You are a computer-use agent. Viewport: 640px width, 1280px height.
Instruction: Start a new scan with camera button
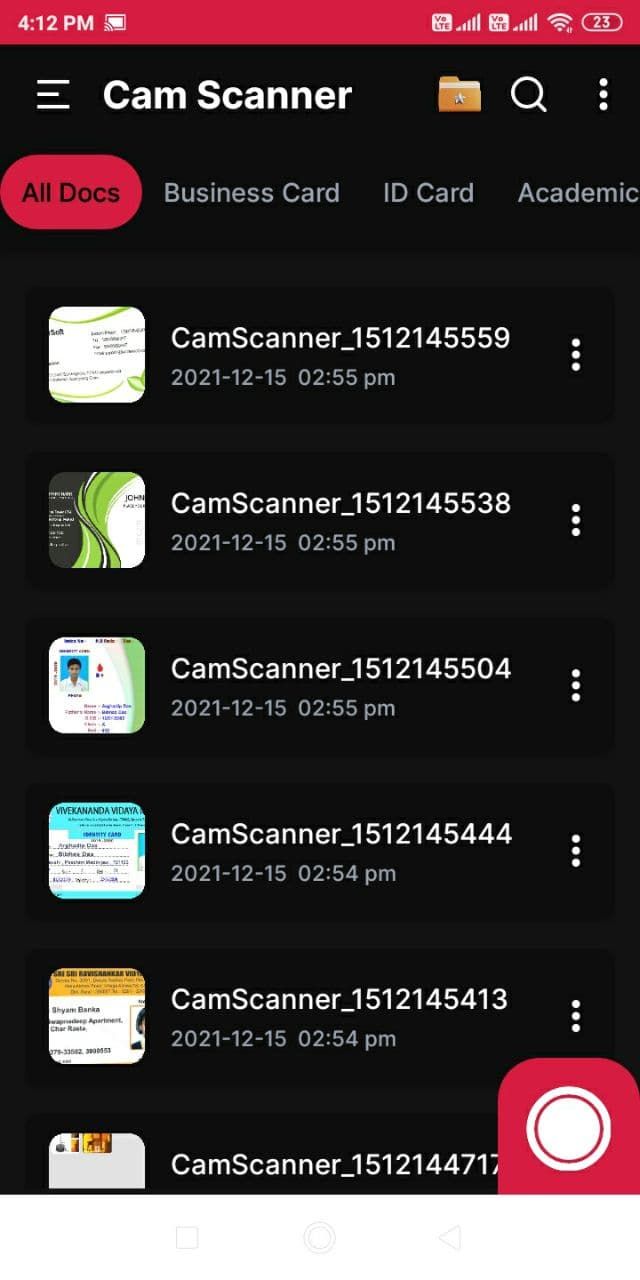(568, 1127)
